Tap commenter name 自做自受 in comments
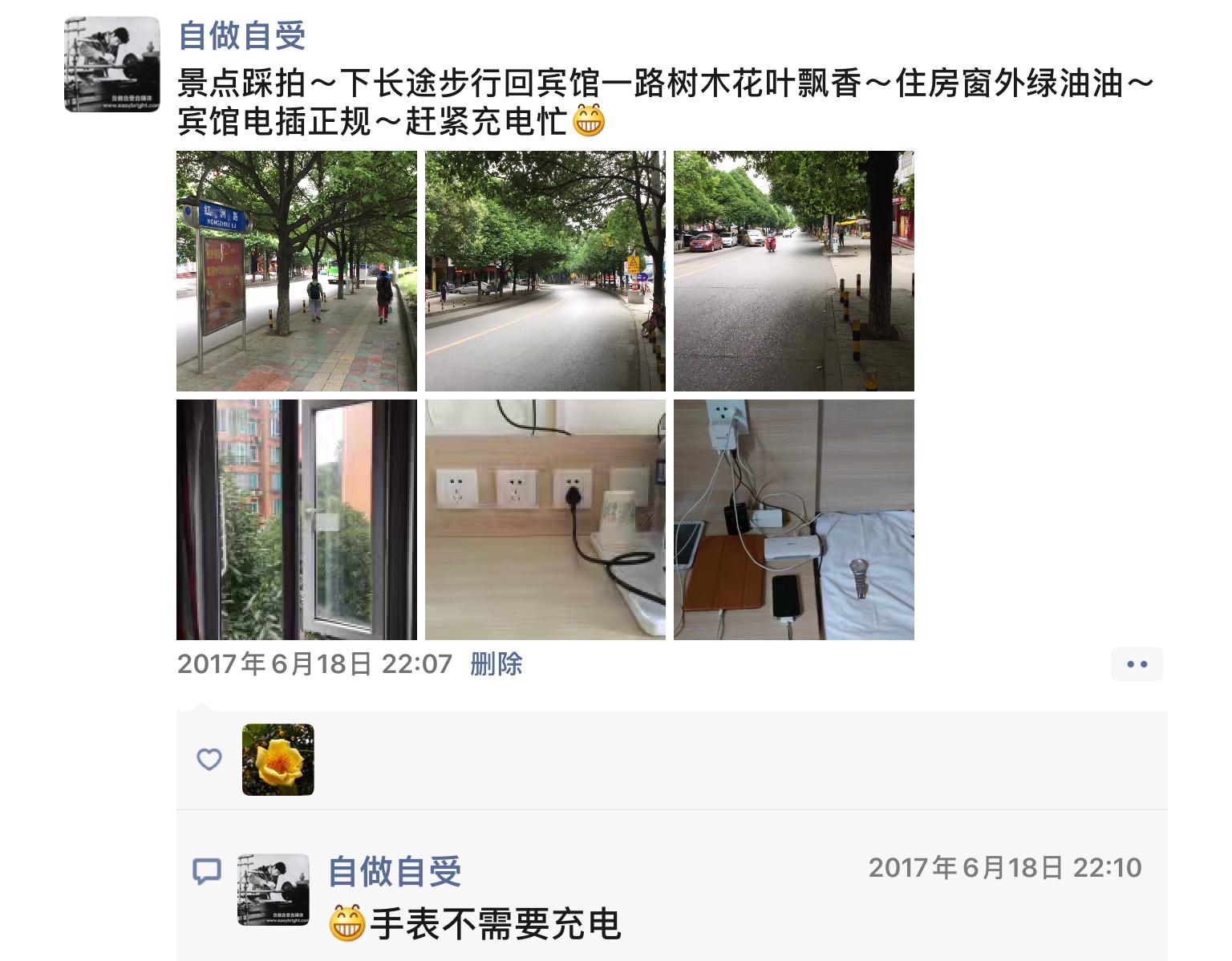1232x961 pixels. (x=395, y=871)
